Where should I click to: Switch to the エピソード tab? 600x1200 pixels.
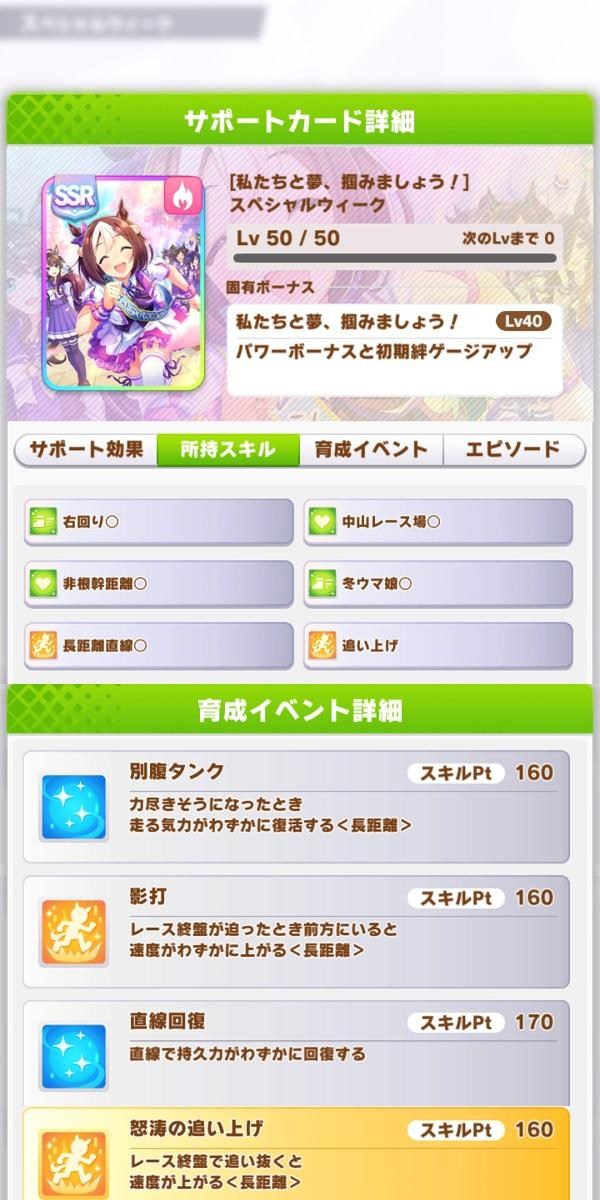(x=513, y=450)
